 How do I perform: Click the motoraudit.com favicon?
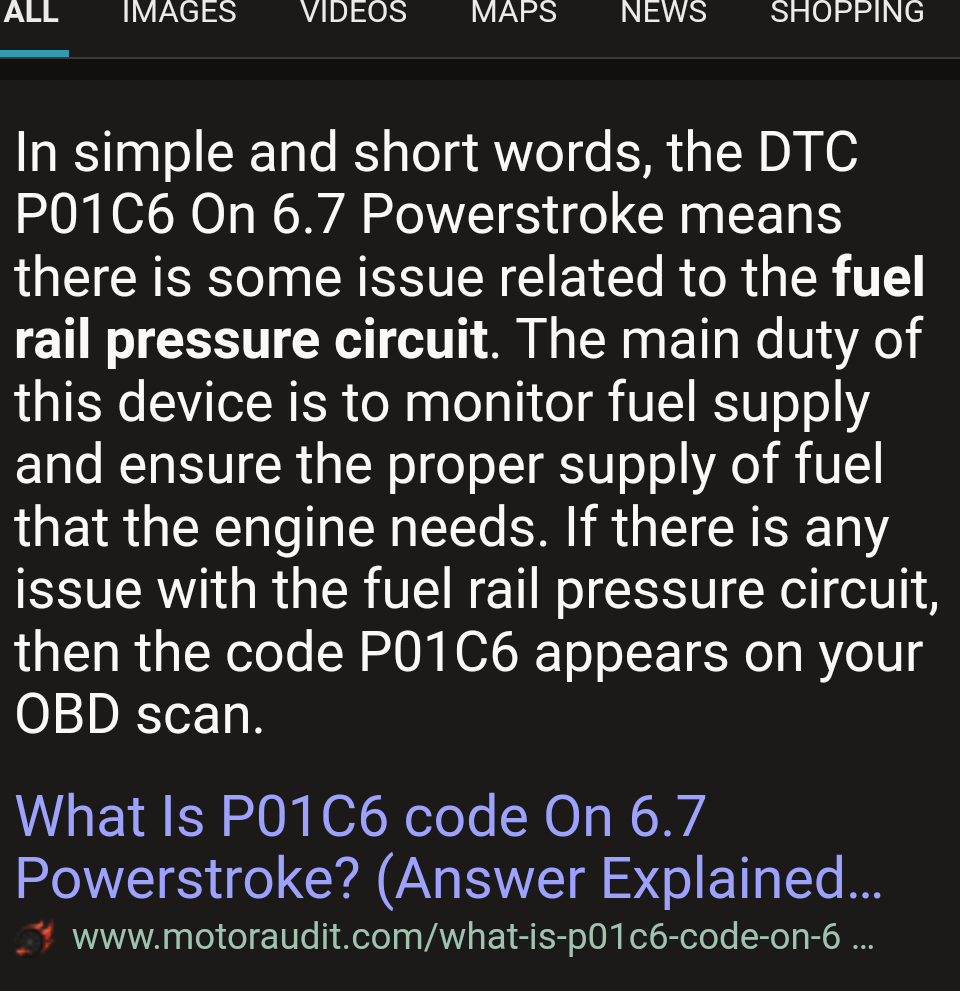point(34,938)
